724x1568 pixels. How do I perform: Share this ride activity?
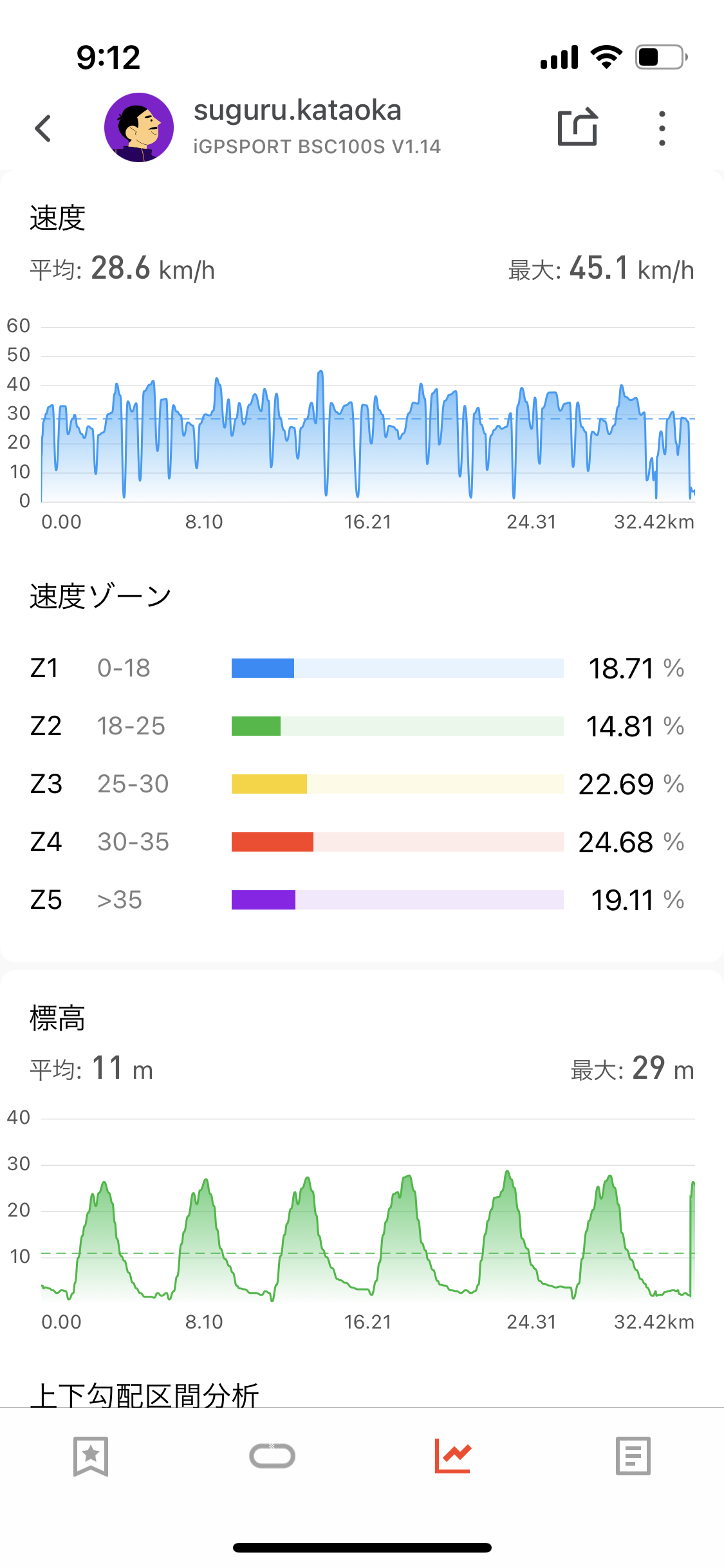tap(577, 127)
